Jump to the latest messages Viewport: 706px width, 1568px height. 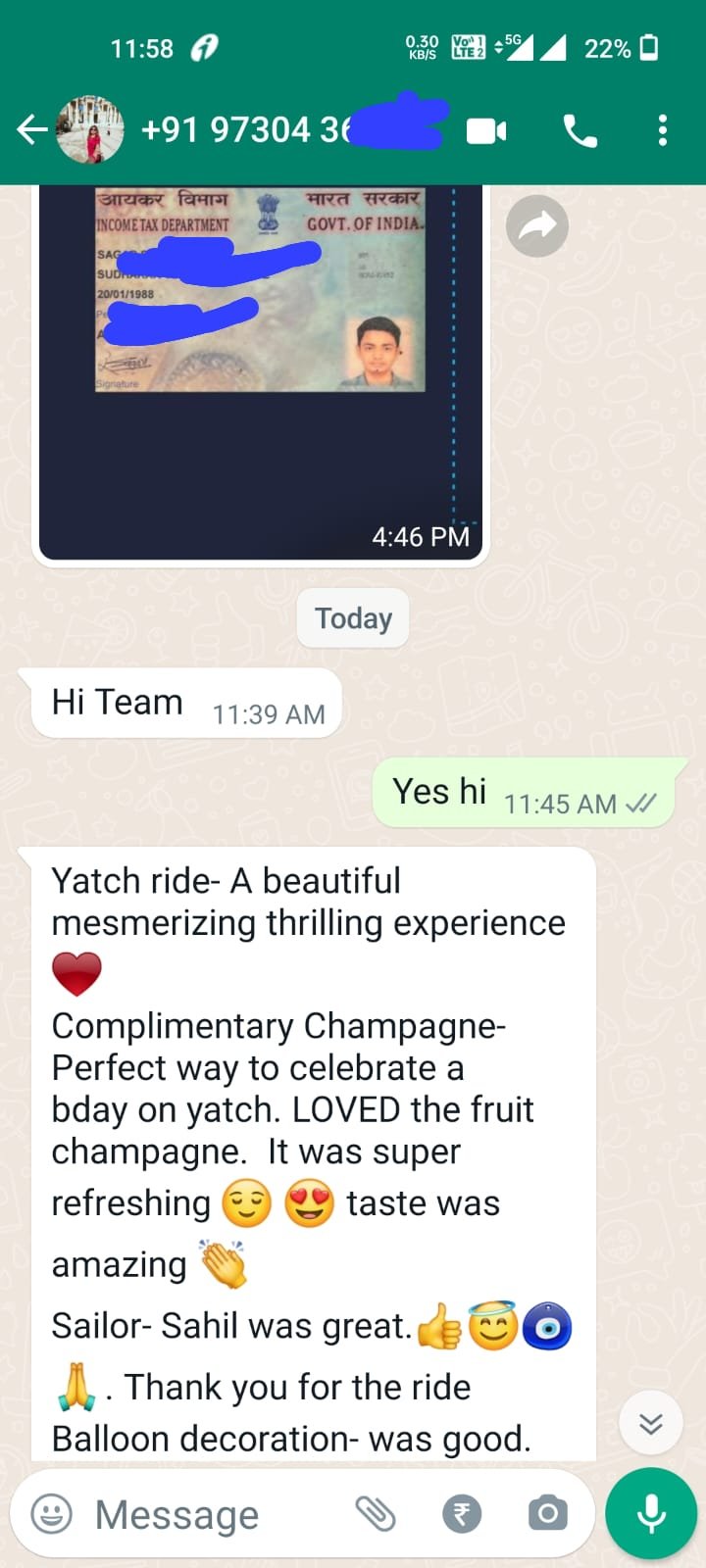pyautogui.click(x=651, y=1423)
